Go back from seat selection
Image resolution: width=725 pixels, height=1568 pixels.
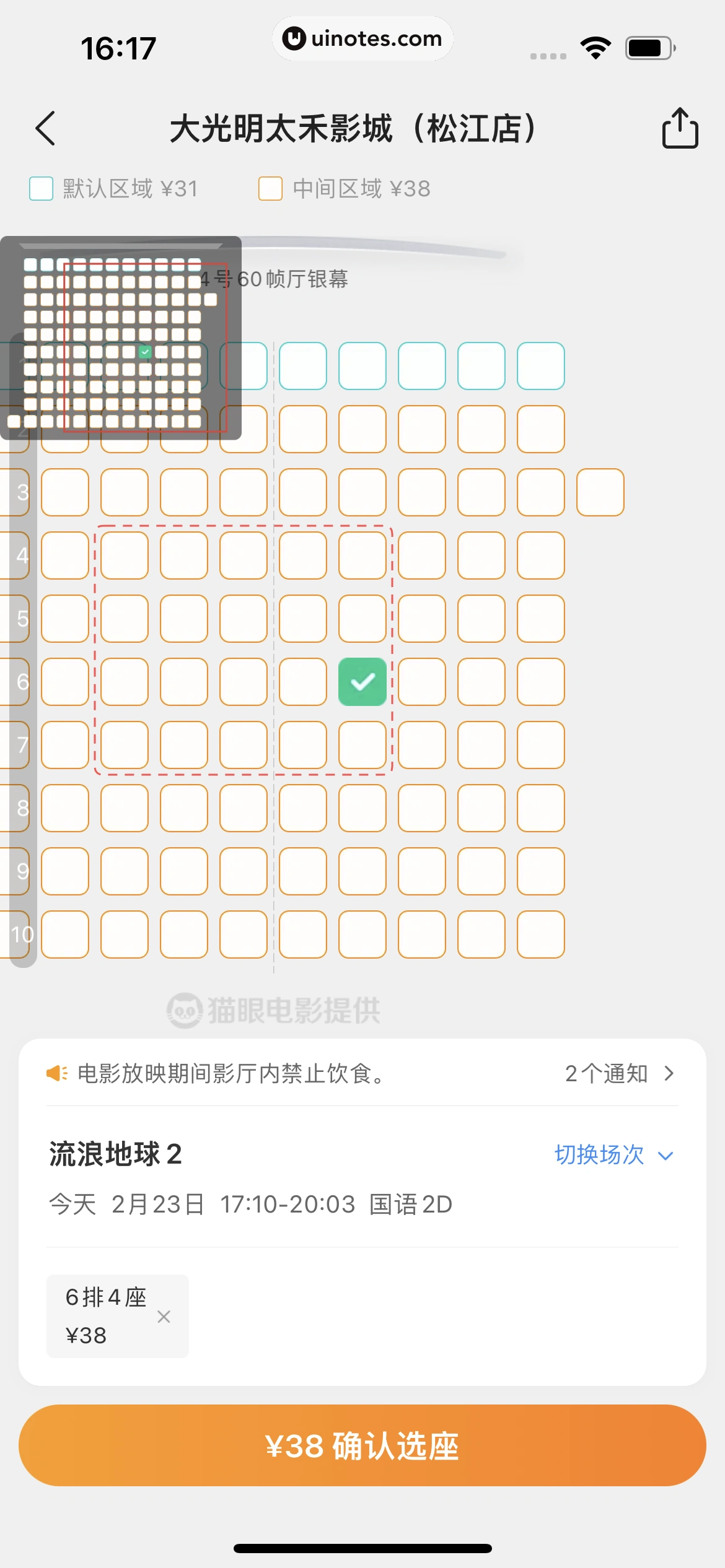click(46, 128)
